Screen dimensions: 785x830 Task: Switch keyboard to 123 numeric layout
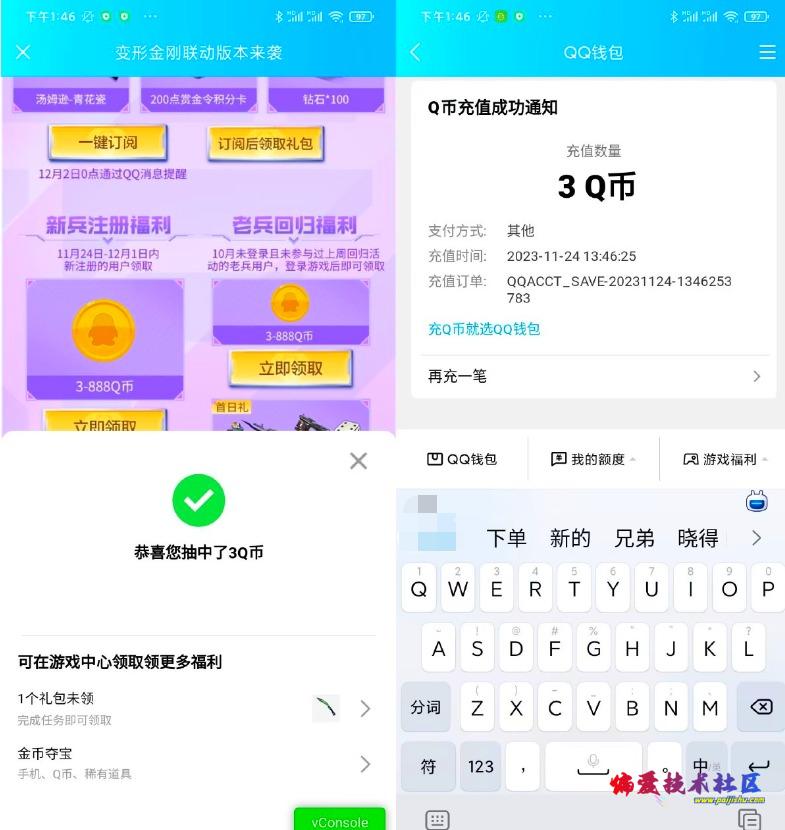pyautogui.click(x=481, y=766)
